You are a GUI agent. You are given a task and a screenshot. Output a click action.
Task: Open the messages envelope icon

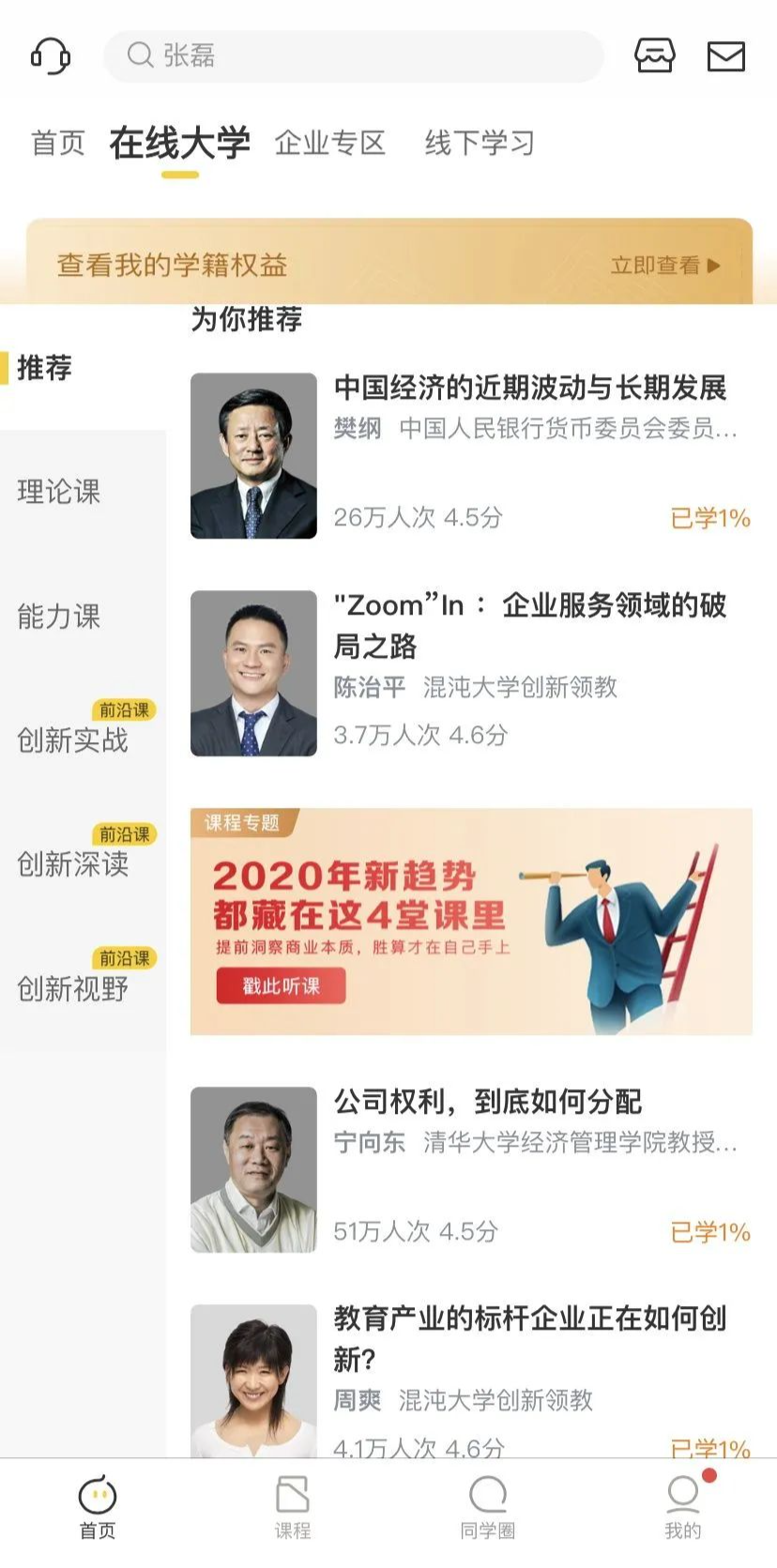725,56
